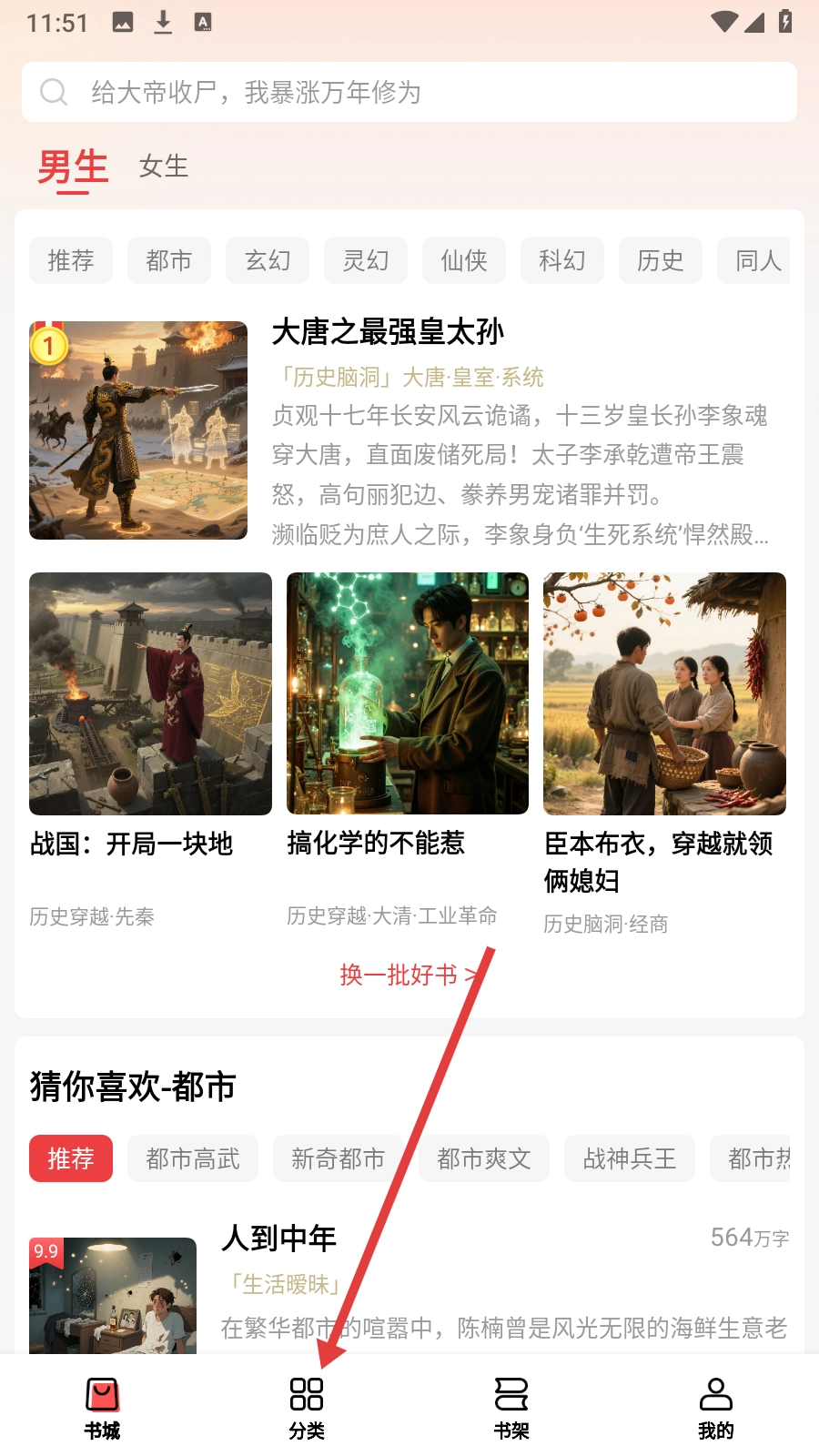Open the search box at the top
The width and height of the screenshot is (819, 1456).
409,92
